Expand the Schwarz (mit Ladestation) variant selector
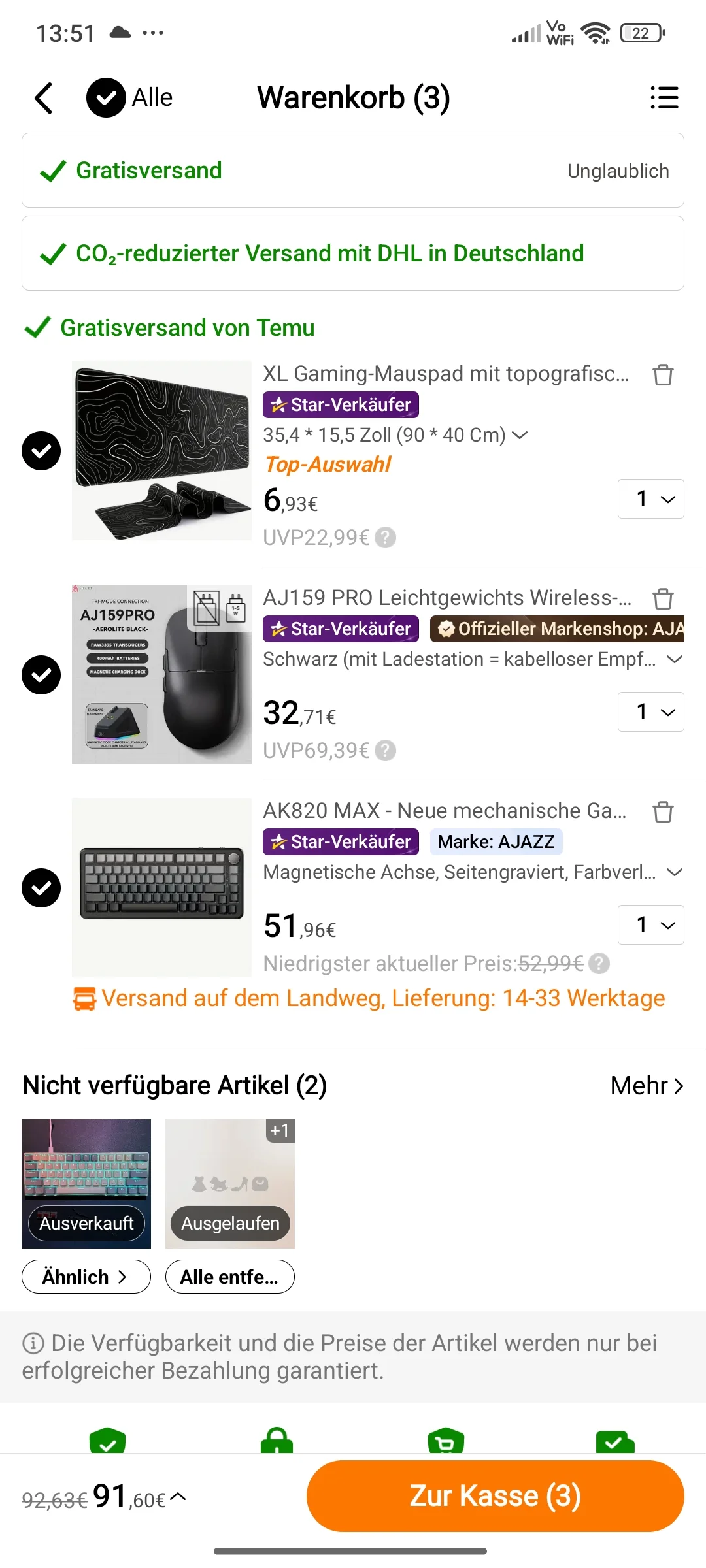Image resolution: width=706 pixels, height=1568 pixels. tap(472, 659)
